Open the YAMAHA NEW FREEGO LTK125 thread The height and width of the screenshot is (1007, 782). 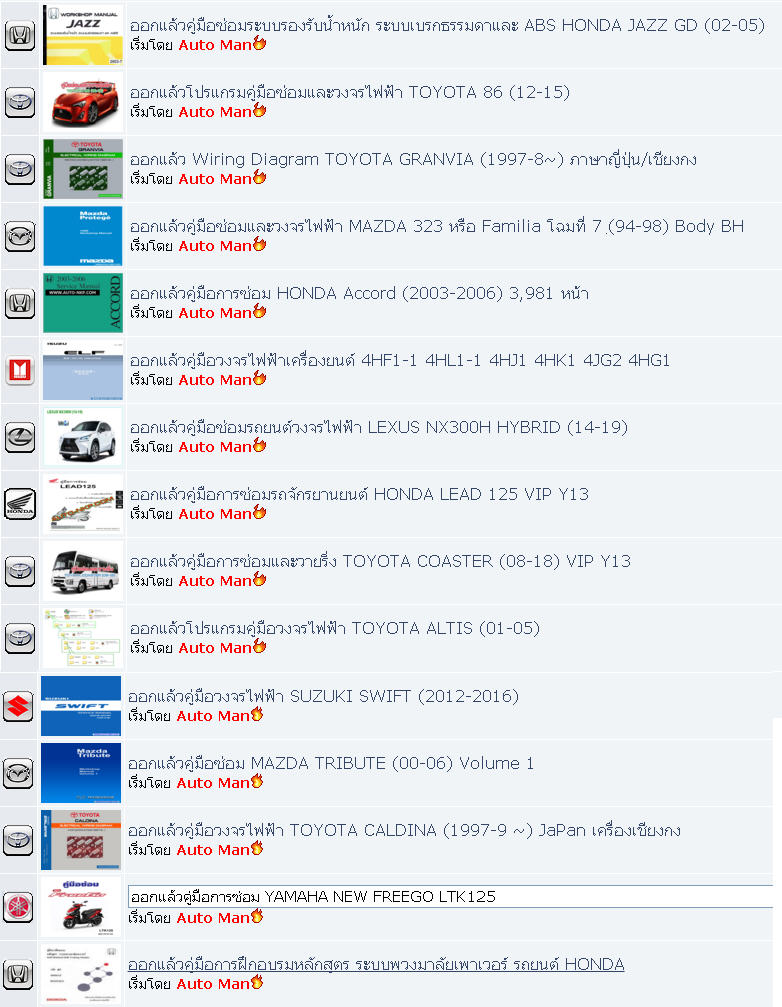[x=313, y=897]
